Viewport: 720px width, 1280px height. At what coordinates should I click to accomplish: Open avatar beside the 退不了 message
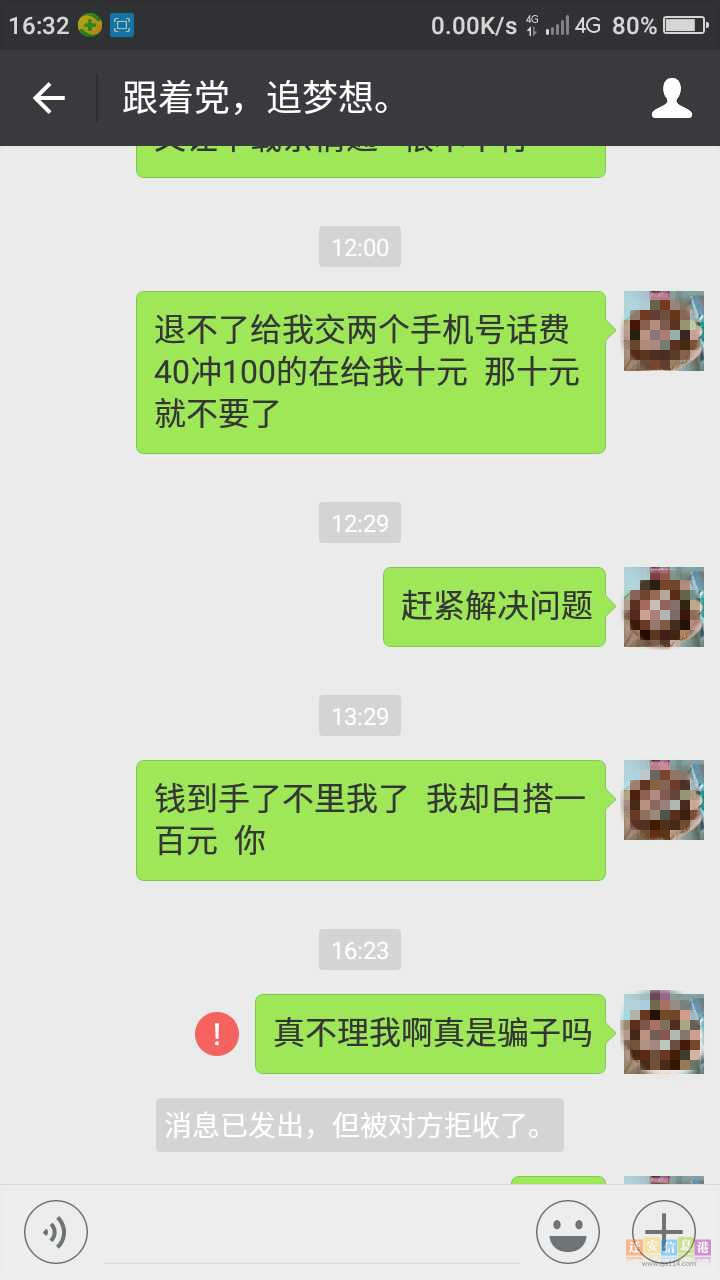[x=663, y=331]
